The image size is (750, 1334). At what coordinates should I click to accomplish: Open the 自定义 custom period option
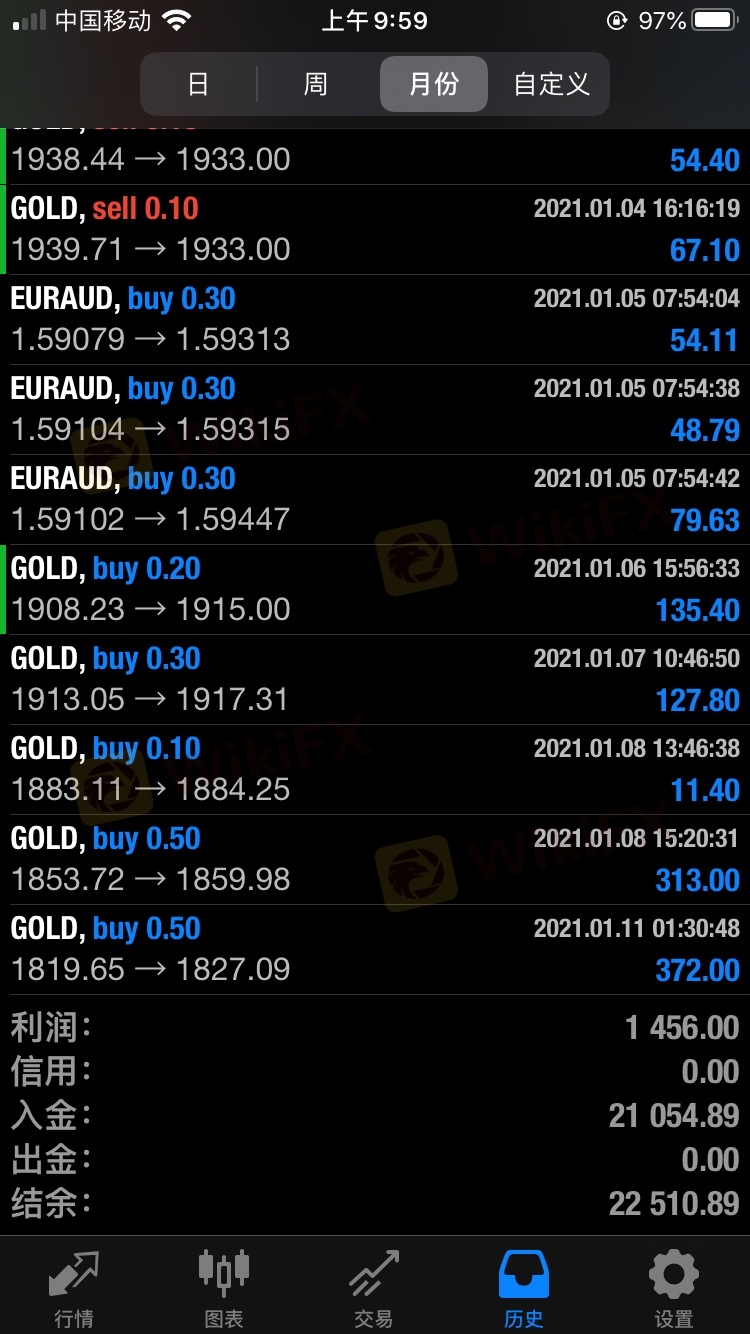point(551,84)
